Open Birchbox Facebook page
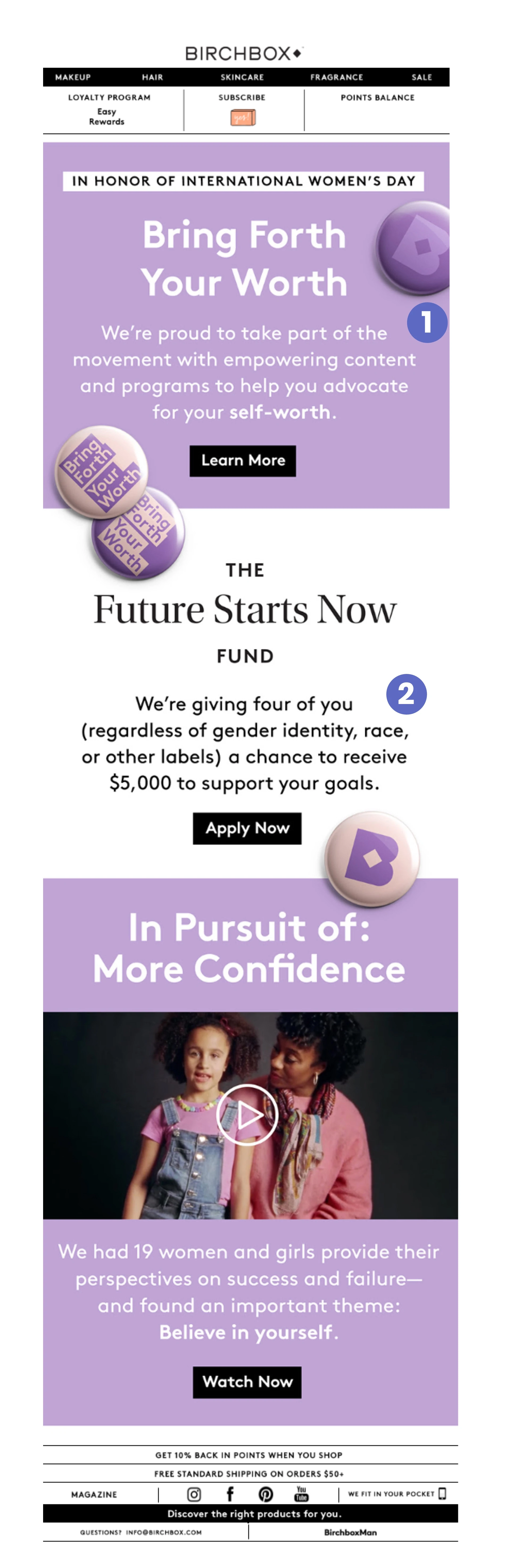 tap(230, 1494)
